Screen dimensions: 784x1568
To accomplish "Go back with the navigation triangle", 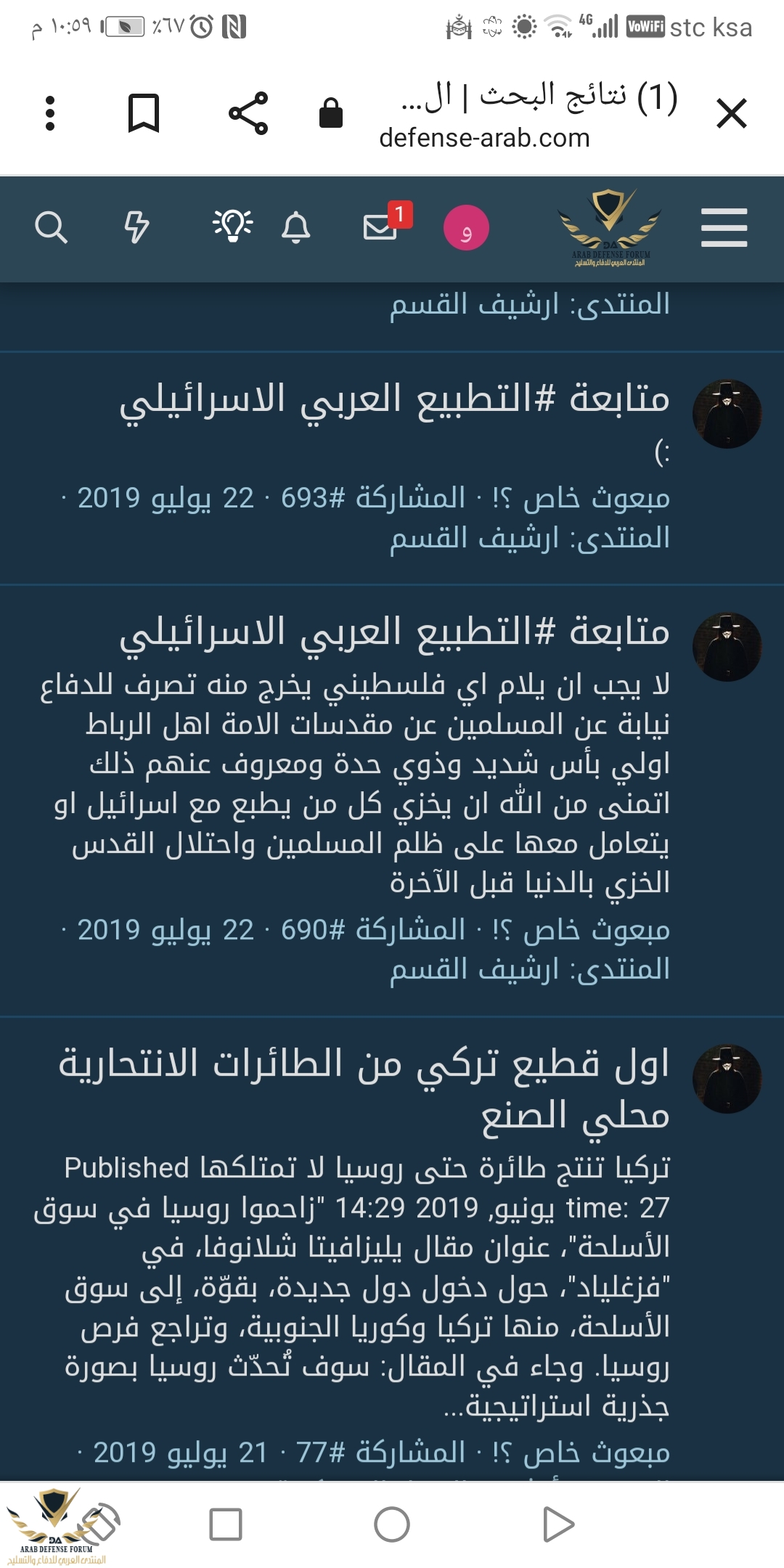I will (558, 1524).
